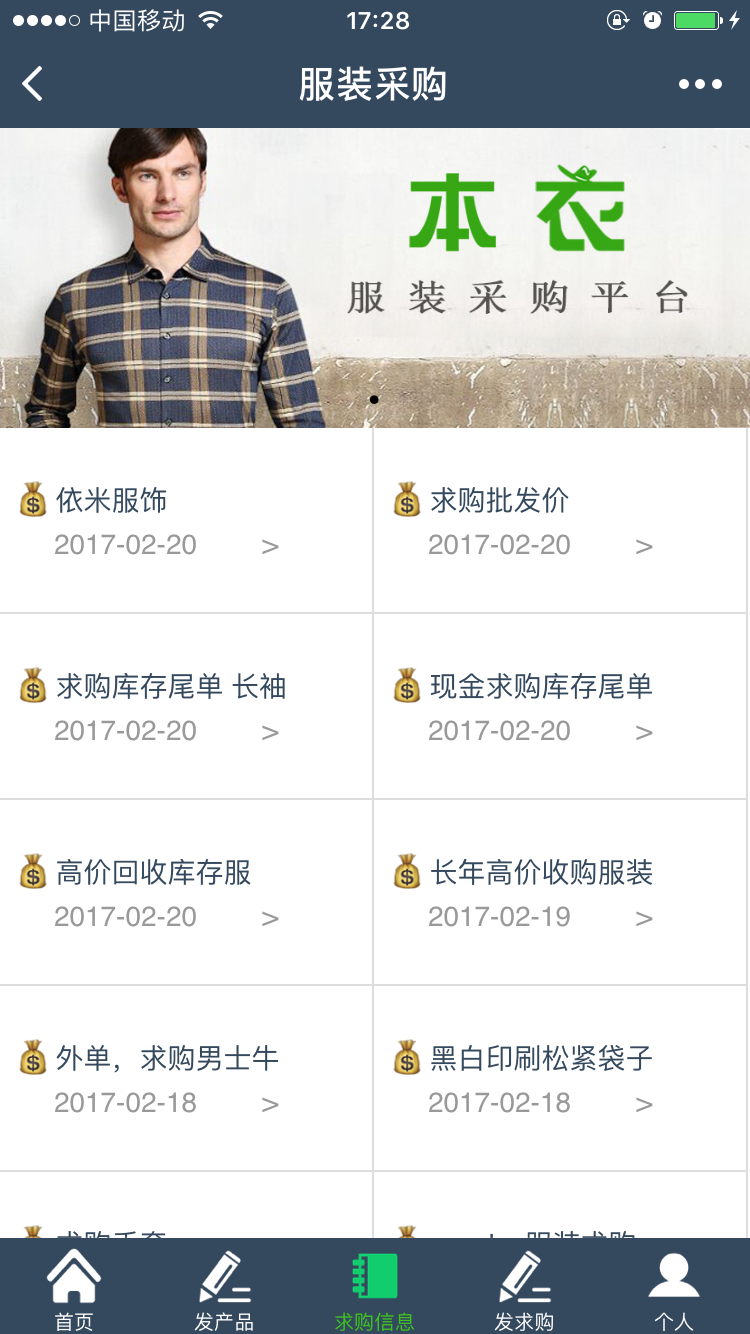Open the 个人 profile tab
This screenshot has height=1334, width=750.
674,1290
